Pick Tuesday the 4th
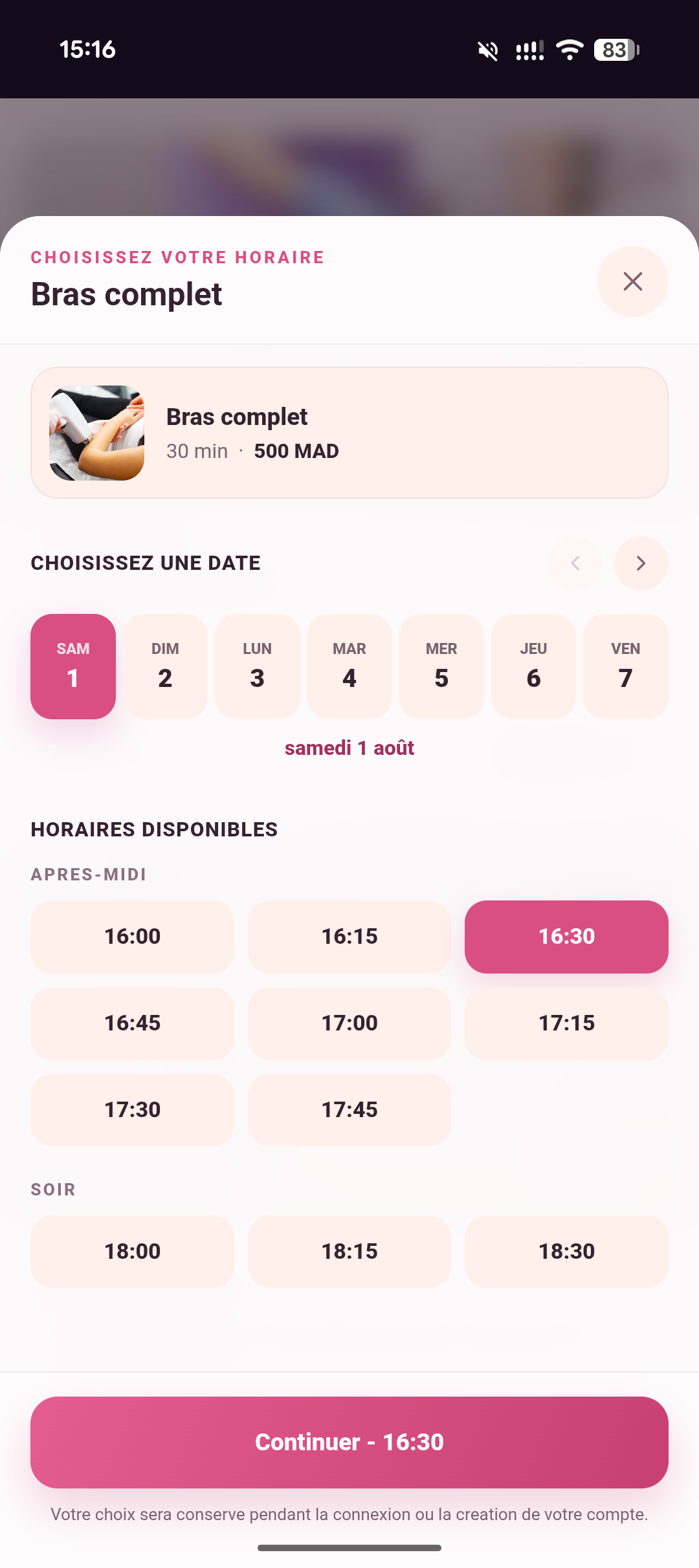 coord(349,666)
